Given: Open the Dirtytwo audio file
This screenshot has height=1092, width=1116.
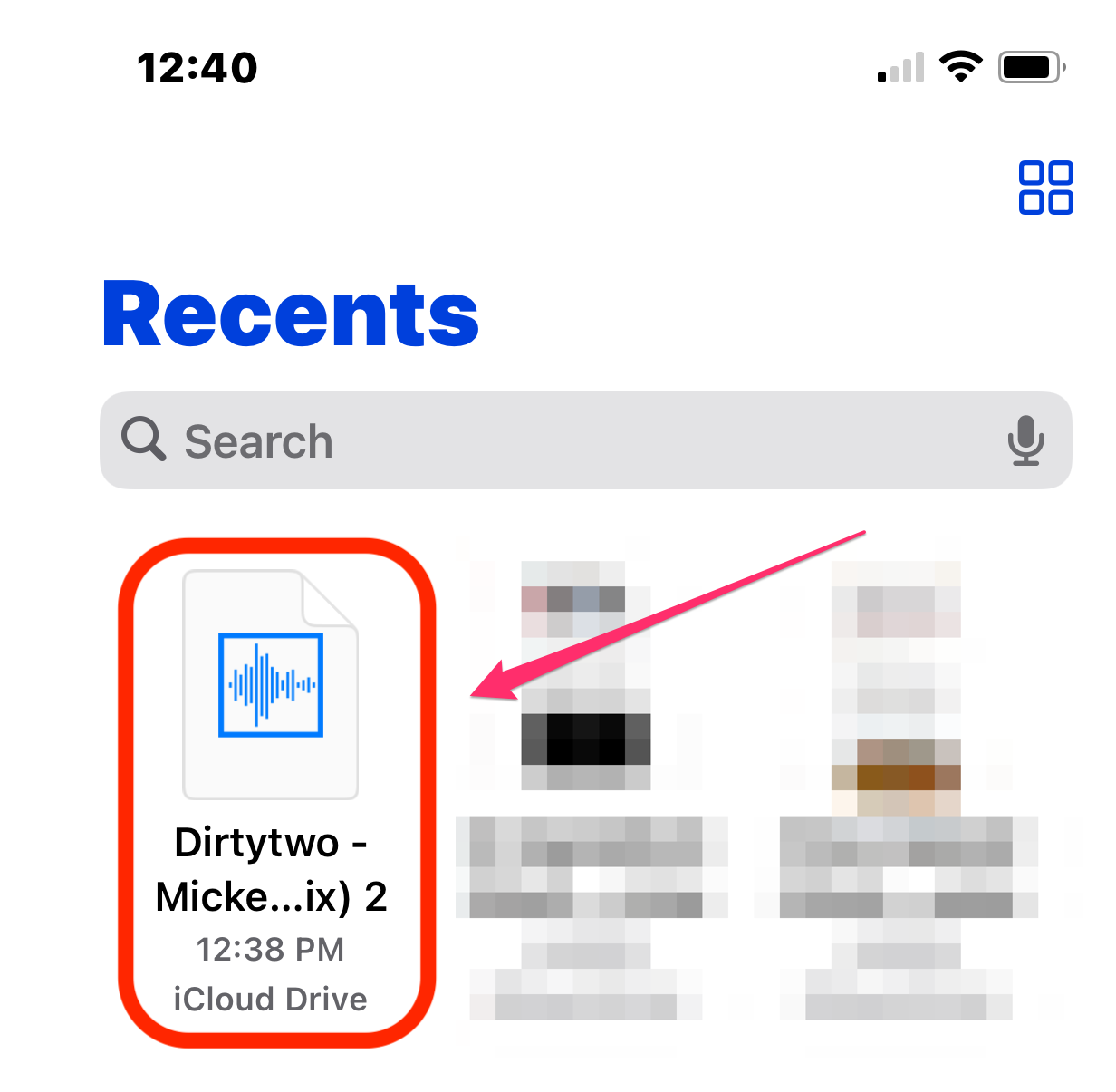Looking at the screenshot, I should pos(271,686).
